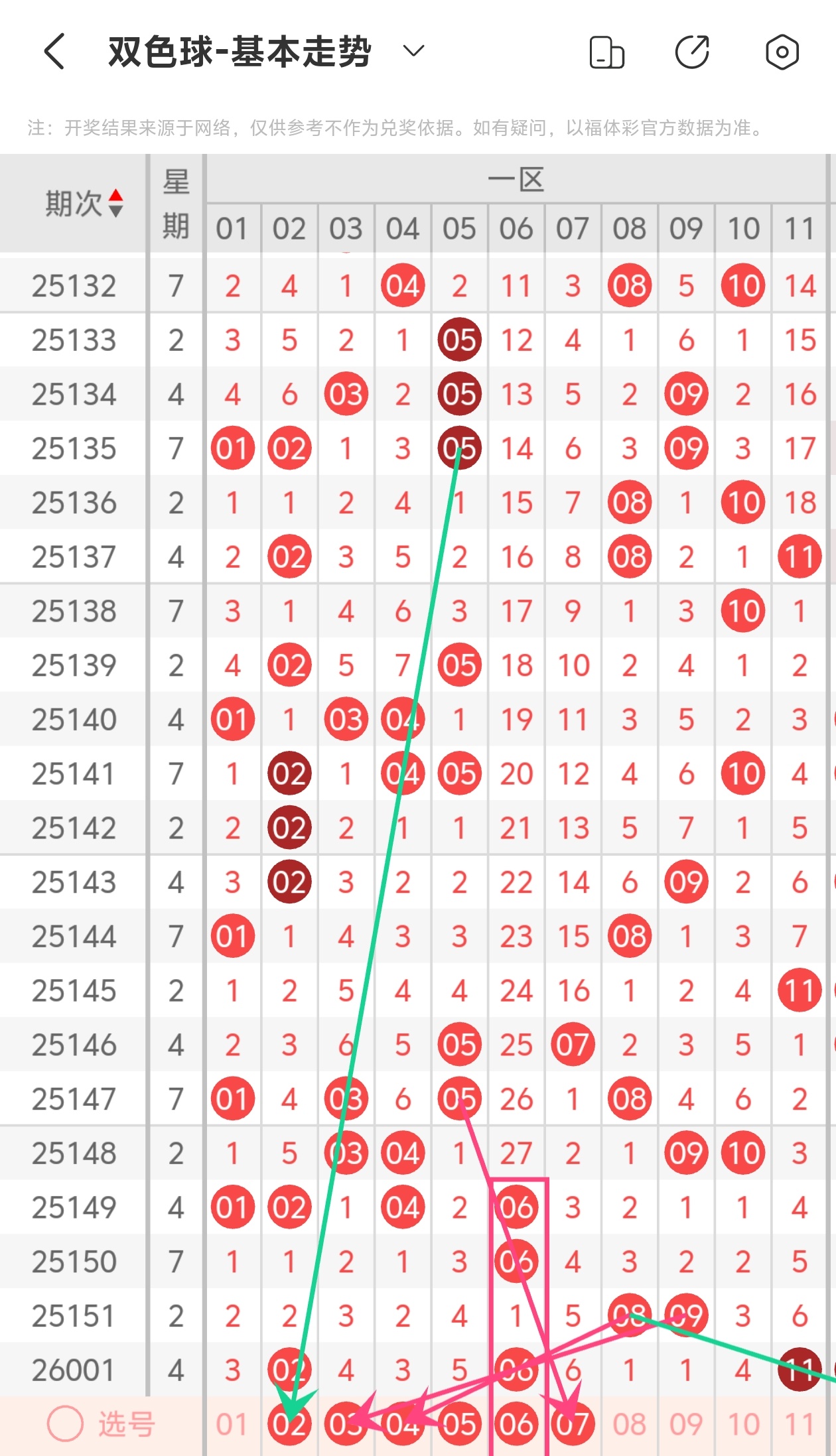Screen dimensions: 836x1456
Task: Select number 01 in the 选号 row
Action: click(232, 1424)
